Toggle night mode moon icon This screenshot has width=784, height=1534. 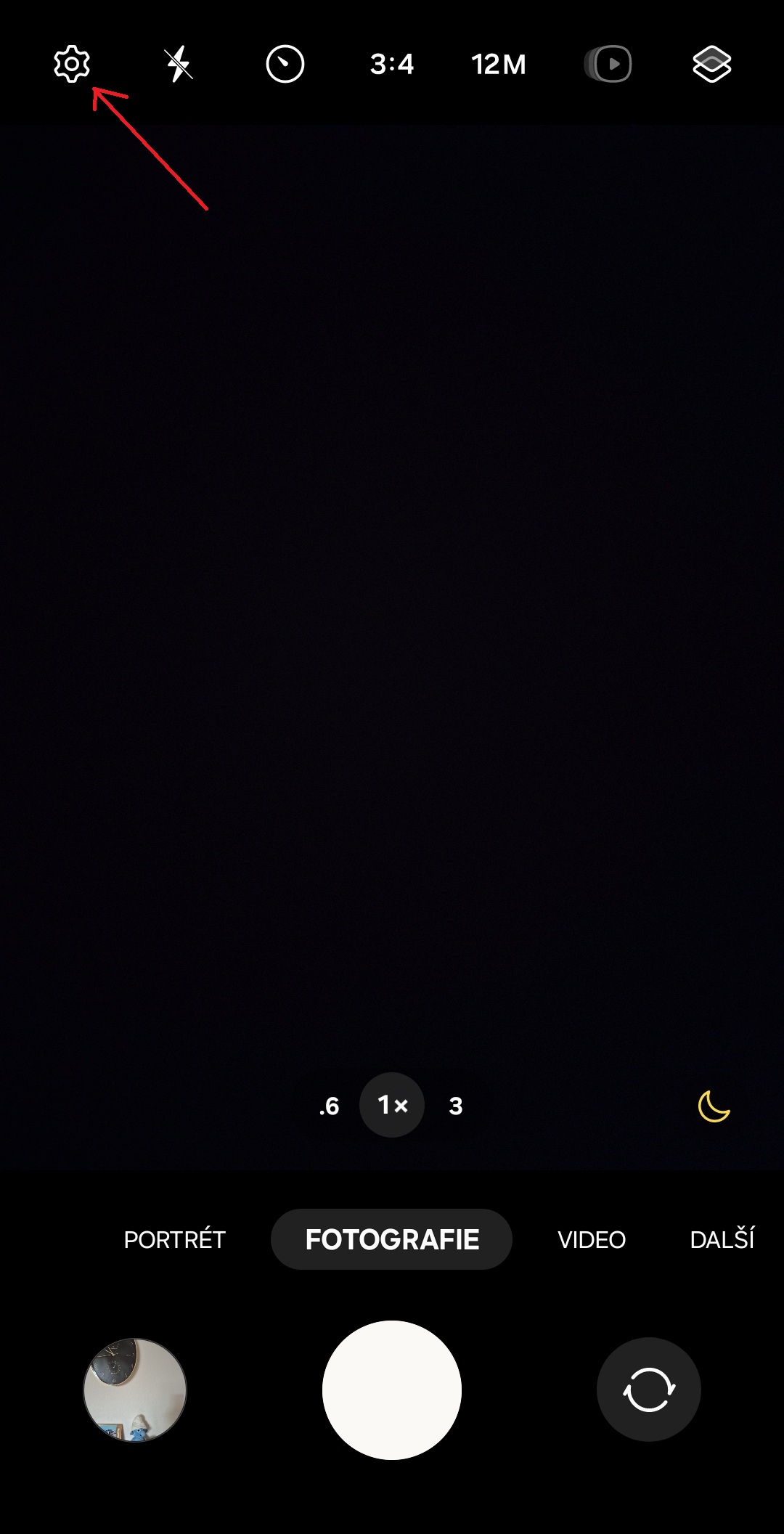click(714, 1106)
